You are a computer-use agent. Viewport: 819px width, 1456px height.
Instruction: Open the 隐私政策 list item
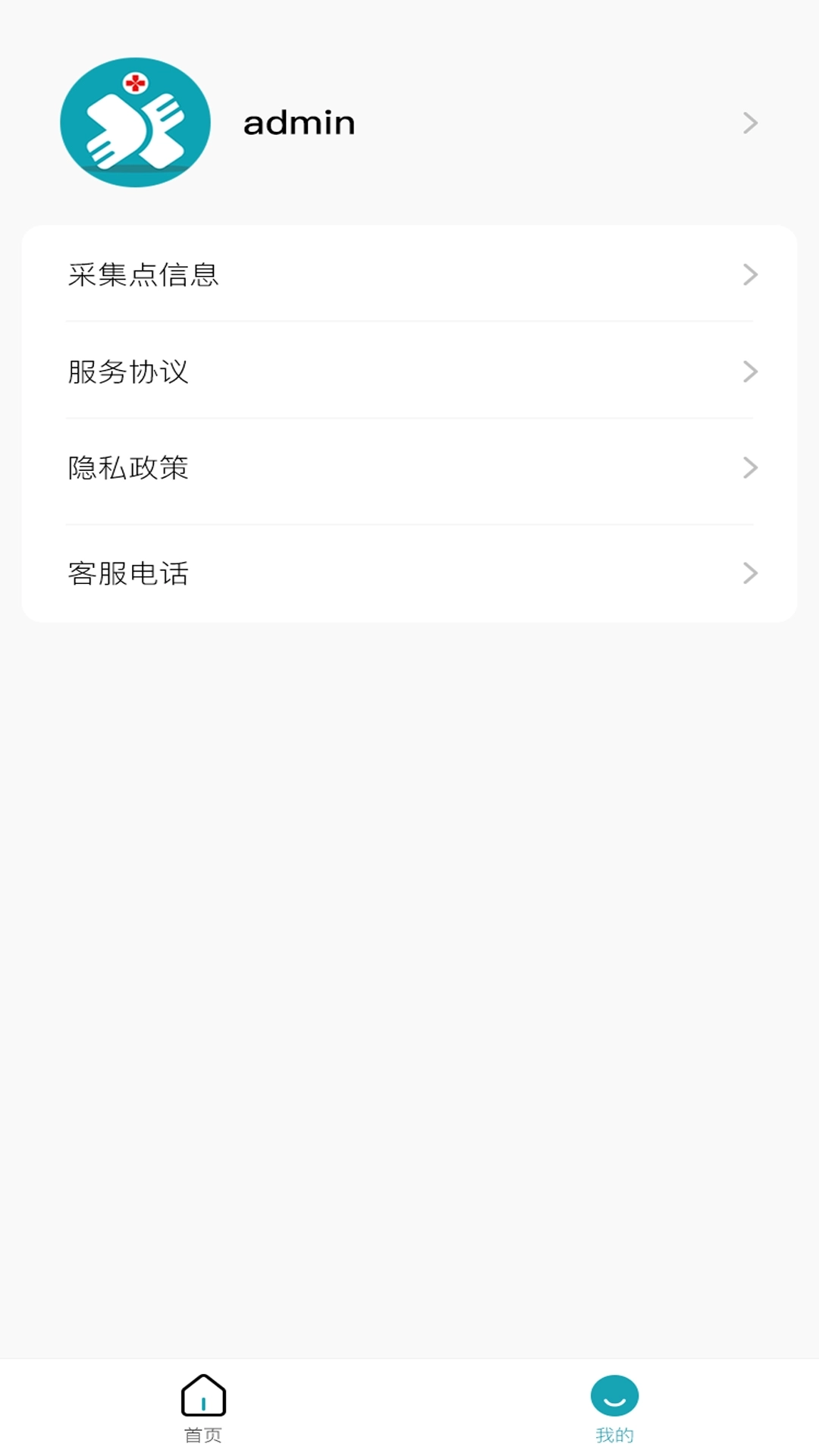[409, 469]
